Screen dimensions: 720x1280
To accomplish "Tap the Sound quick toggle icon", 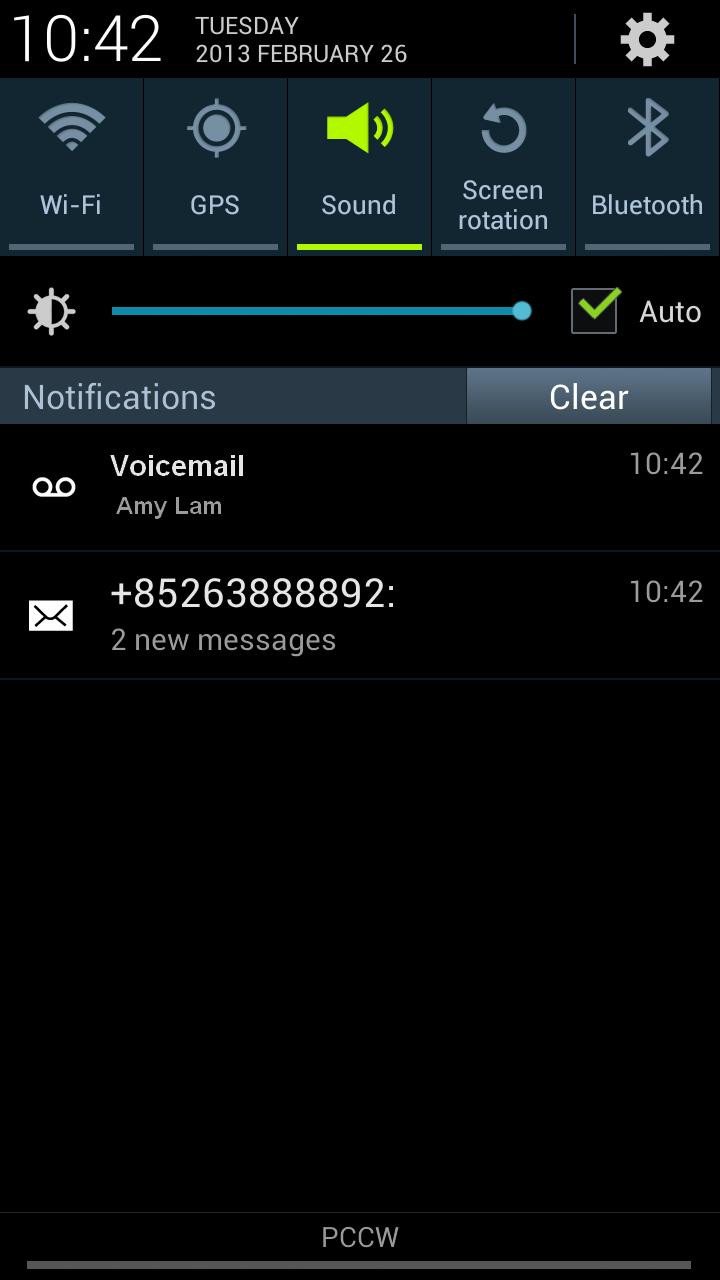I will pos(358,127).
